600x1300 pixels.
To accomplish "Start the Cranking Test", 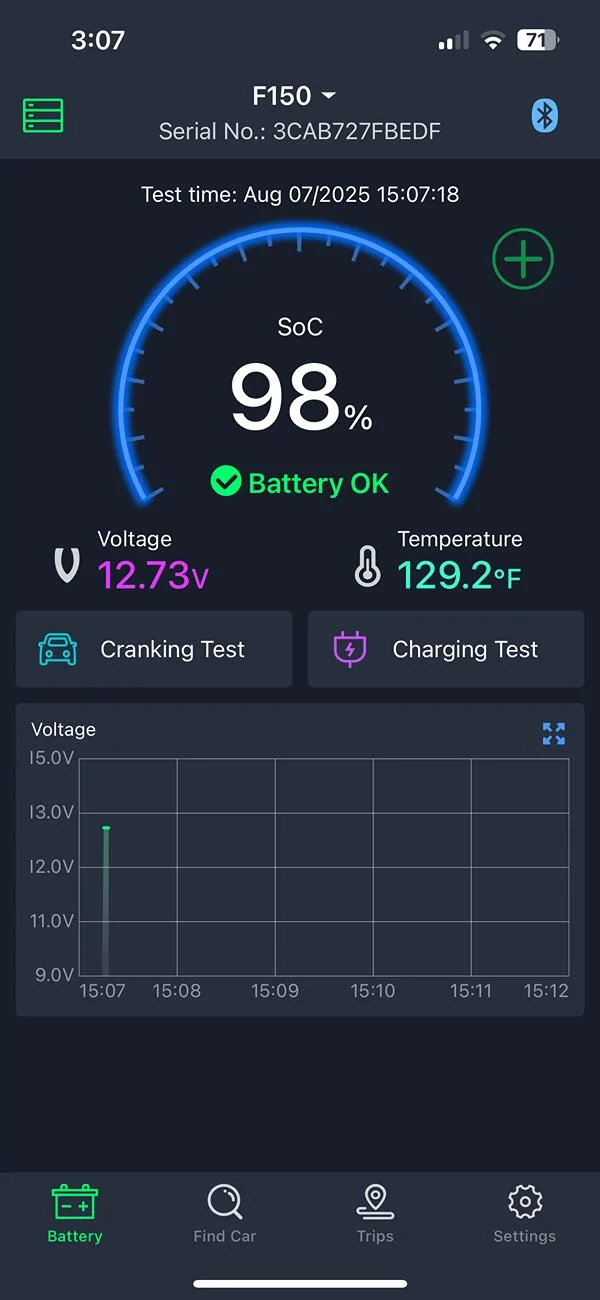I will click(x=154, y=649).
